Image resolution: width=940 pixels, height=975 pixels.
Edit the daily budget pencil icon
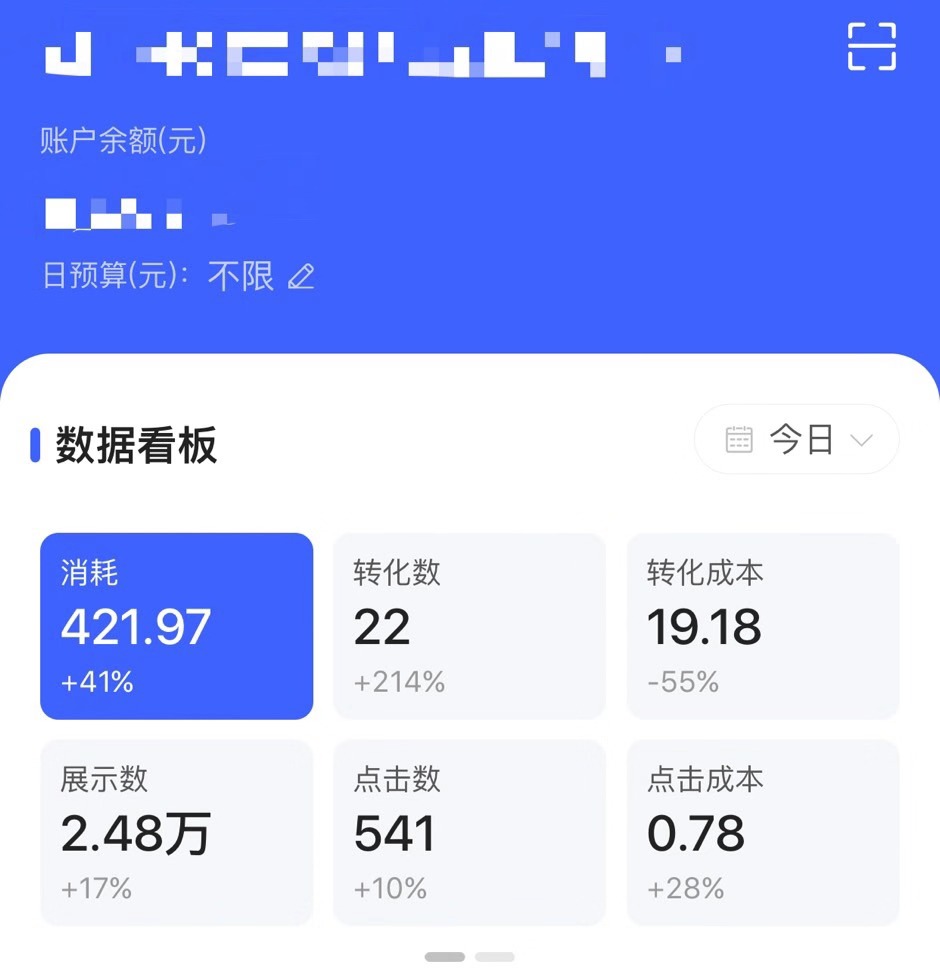tap(301, 277)
